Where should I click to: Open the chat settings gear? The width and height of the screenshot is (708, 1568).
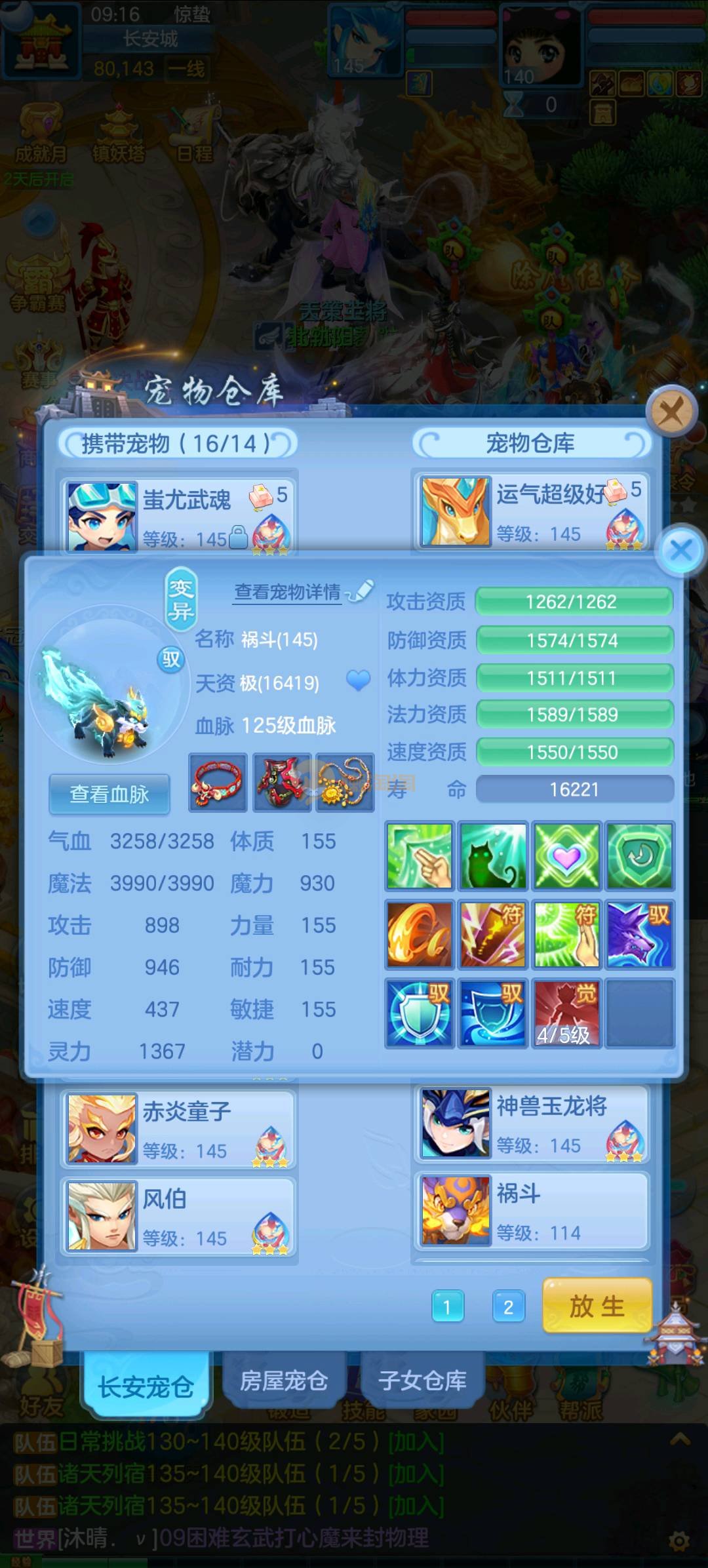click(680, 1540)
